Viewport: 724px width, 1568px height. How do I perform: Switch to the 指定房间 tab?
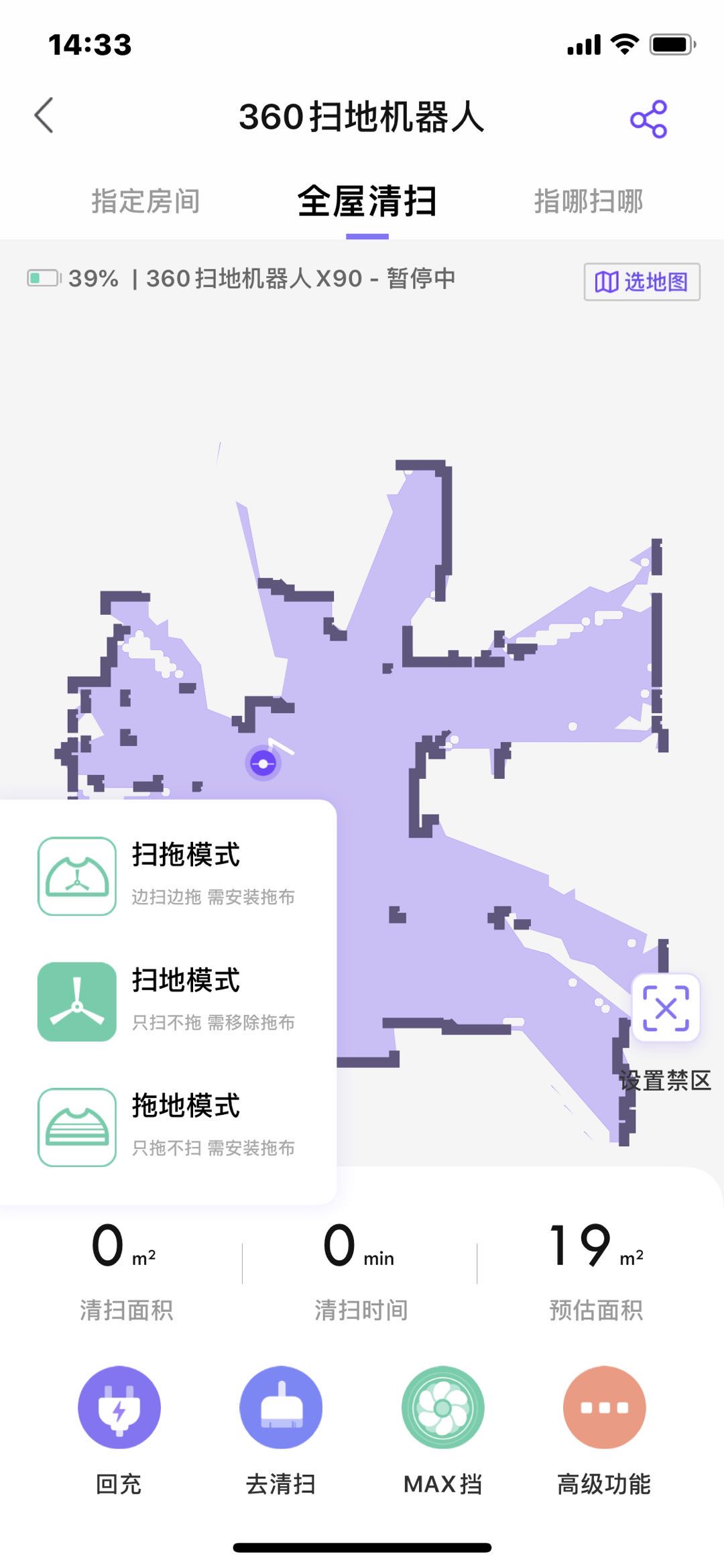point(145,201)
